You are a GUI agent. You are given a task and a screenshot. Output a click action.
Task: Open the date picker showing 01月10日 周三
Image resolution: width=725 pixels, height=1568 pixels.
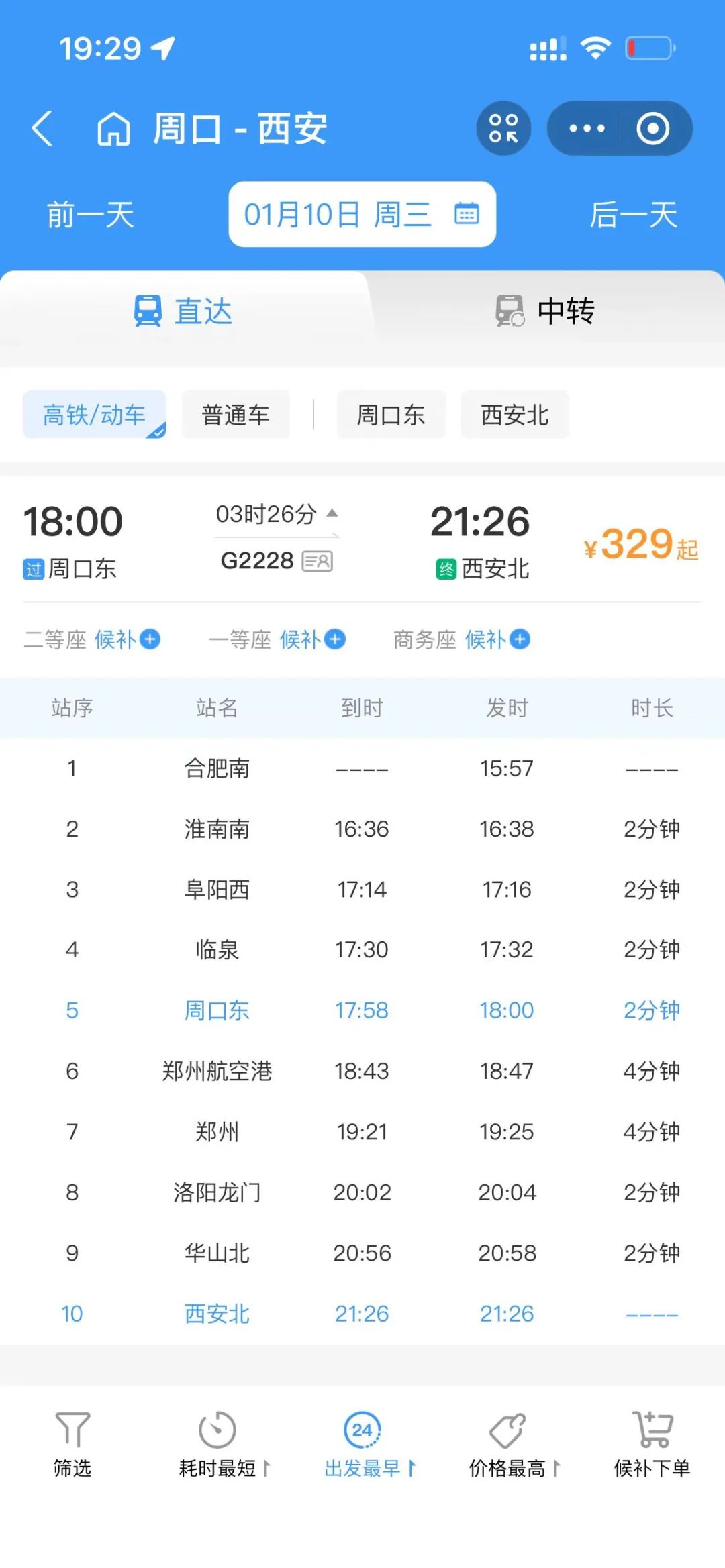pos(362,215)
